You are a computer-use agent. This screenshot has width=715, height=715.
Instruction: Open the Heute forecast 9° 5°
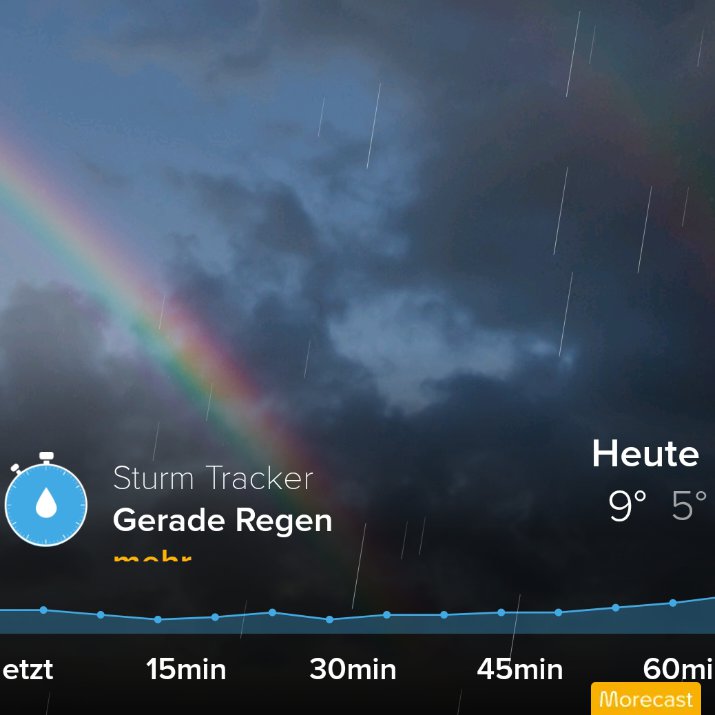[649, 479]
